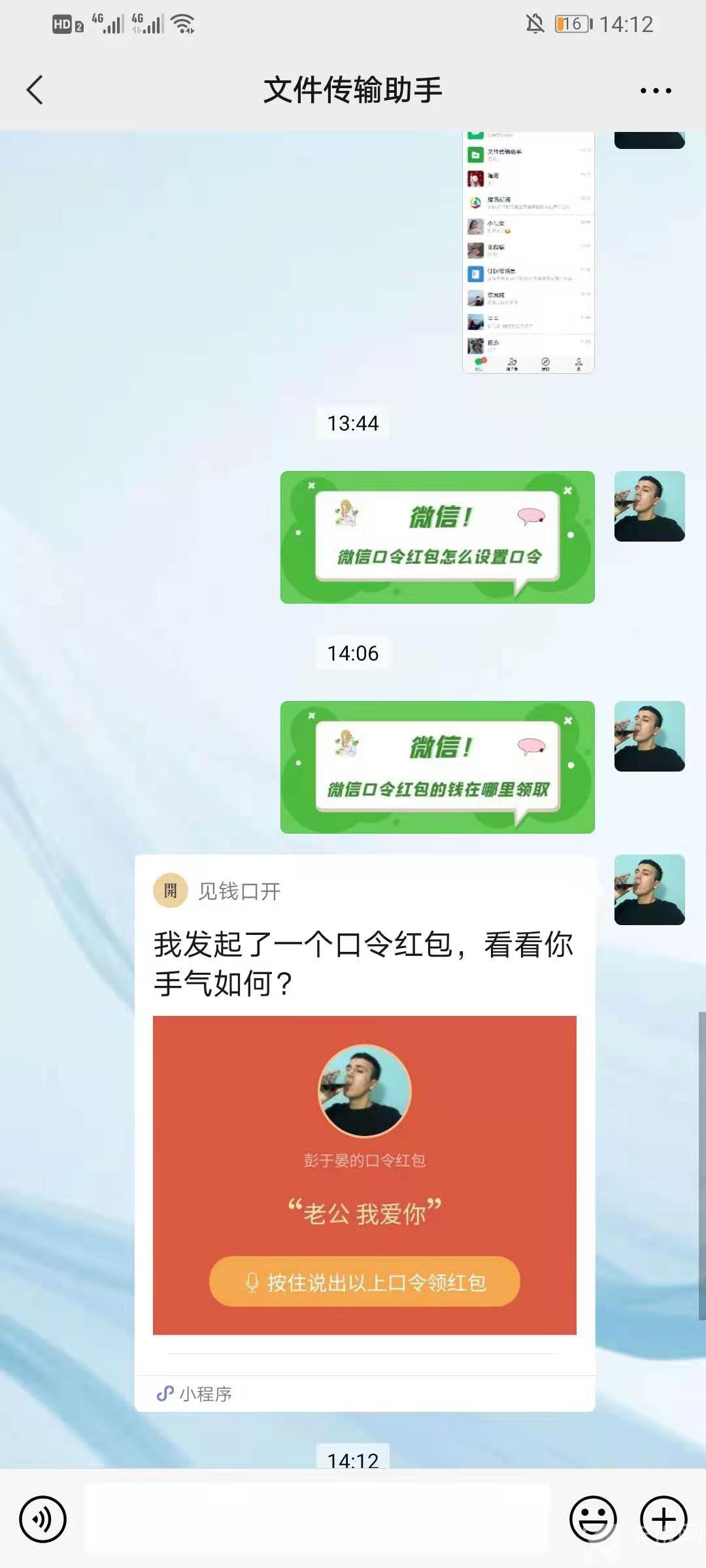Screen dimensions: 706x1568
Task: Switch to voice message input
Action: point(43,1519)
